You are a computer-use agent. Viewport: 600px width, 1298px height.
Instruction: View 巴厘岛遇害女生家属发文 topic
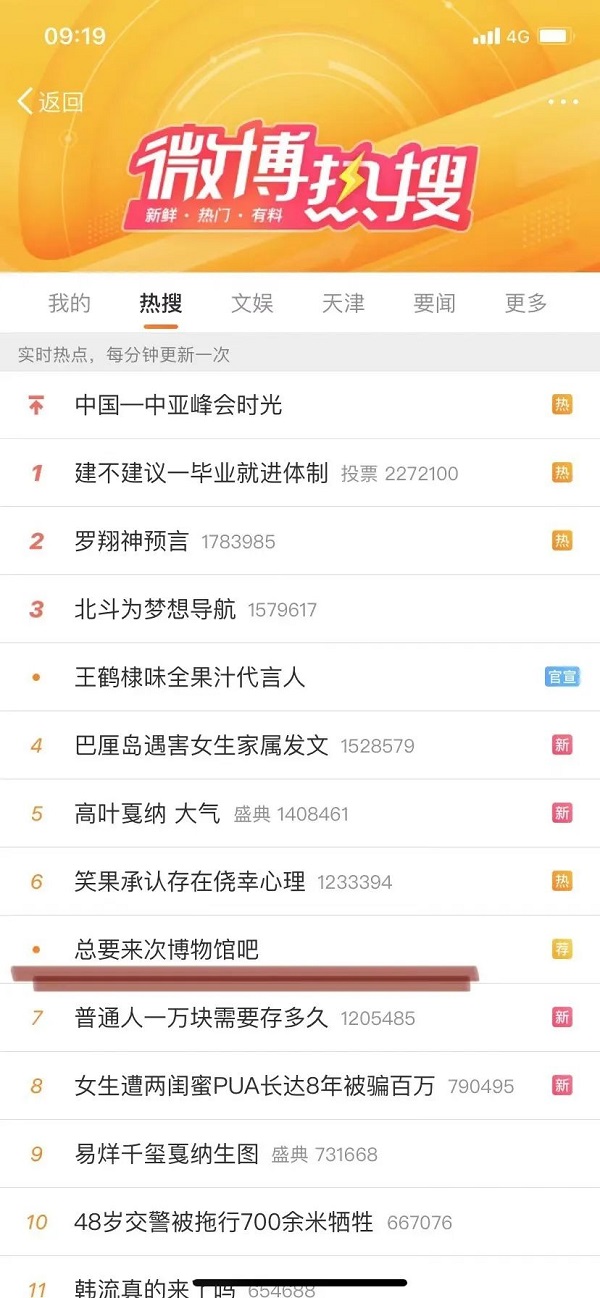(x=201, y=745)
